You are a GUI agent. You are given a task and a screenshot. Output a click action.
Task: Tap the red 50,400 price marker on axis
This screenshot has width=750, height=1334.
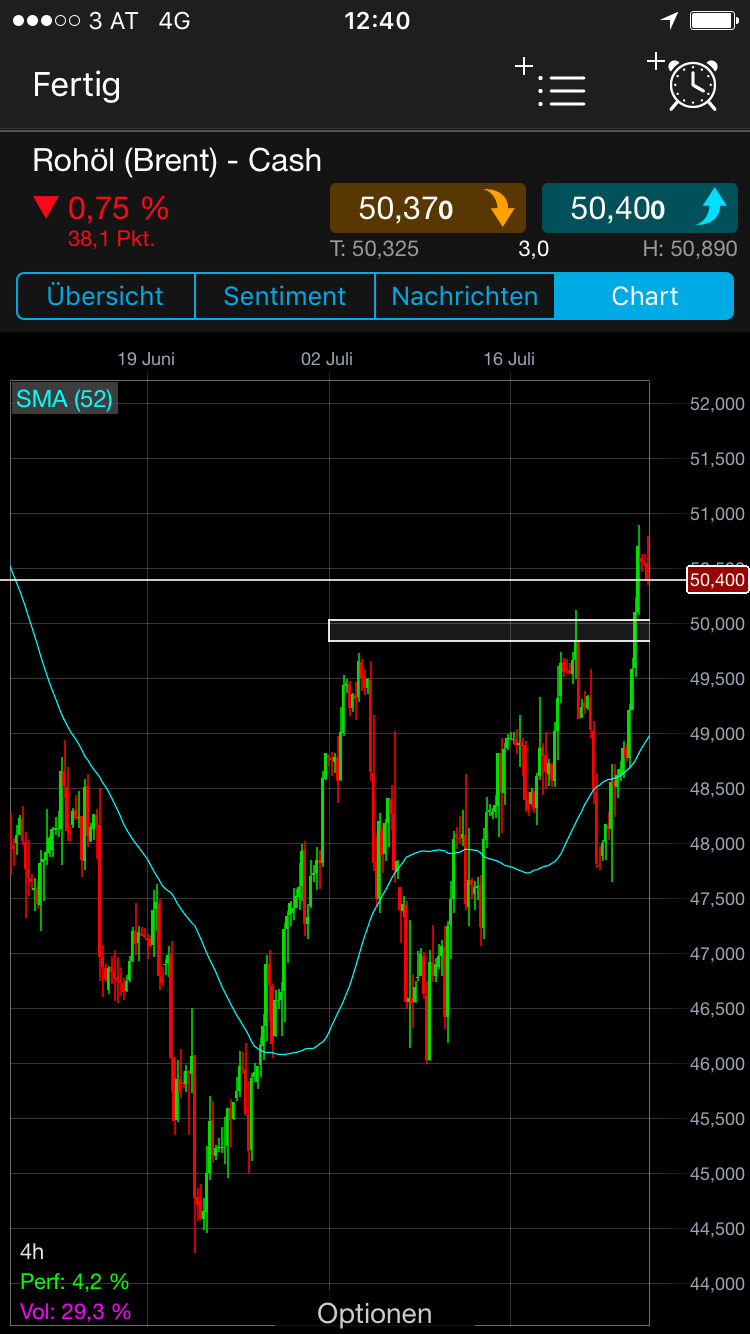[716, 579]
